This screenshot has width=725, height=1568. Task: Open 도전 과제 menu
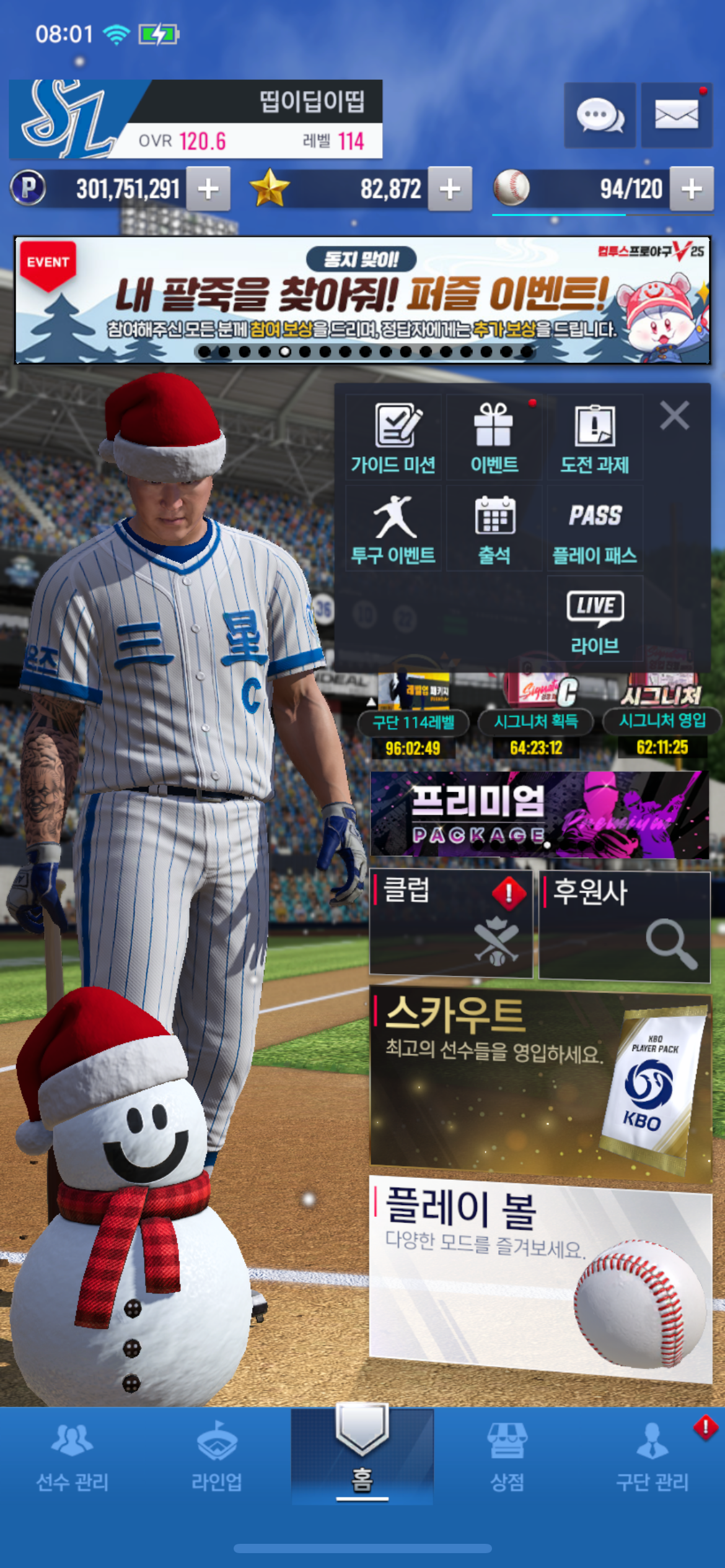595,438
